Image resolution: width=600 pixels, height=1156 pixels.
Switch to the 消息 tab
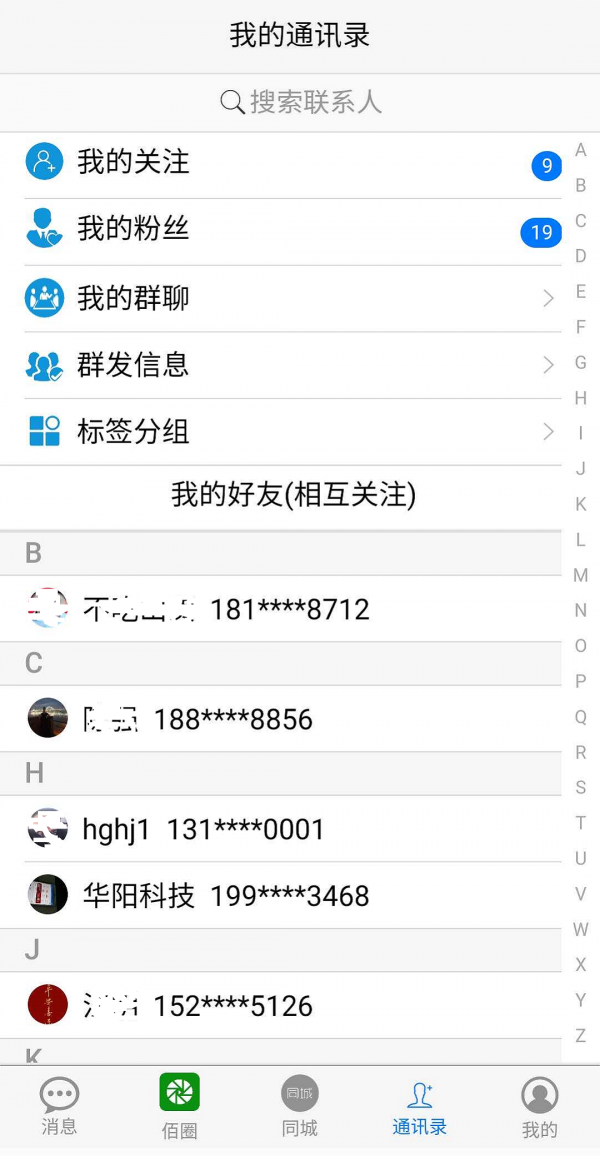(x=59, y=1108)
